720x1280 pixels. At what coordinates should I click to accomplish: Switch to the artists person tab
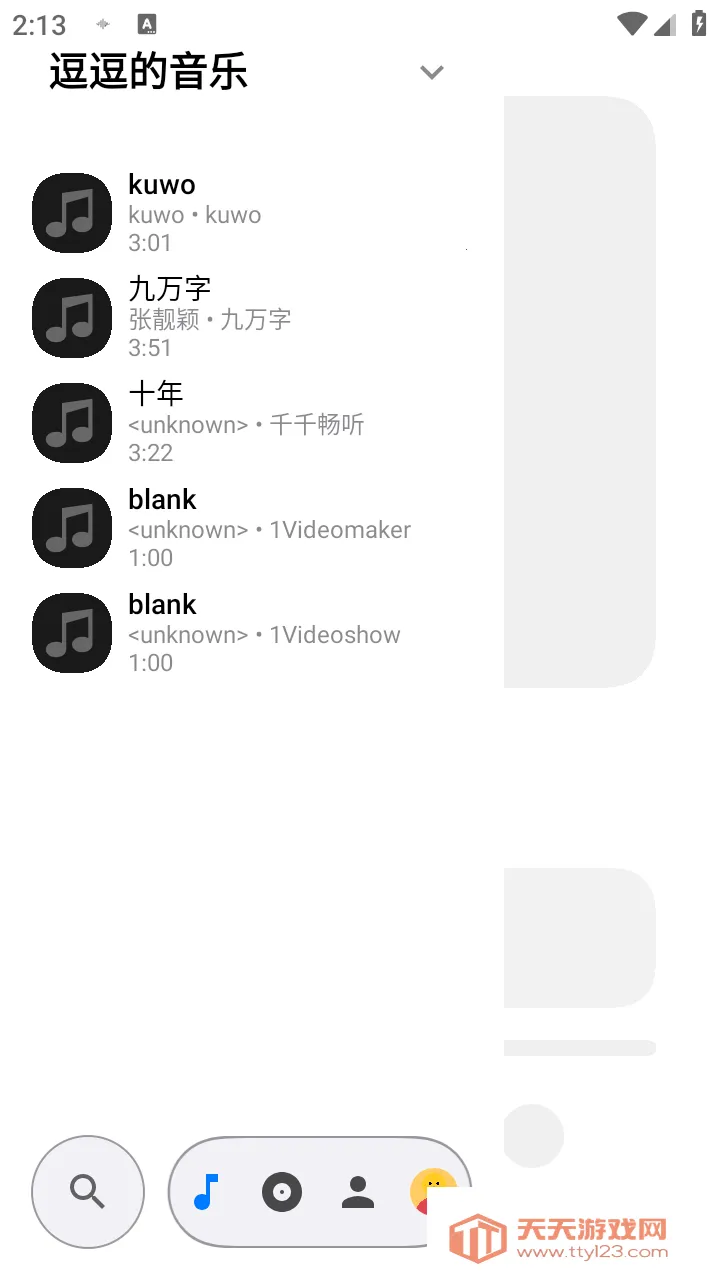point(357,1191)
